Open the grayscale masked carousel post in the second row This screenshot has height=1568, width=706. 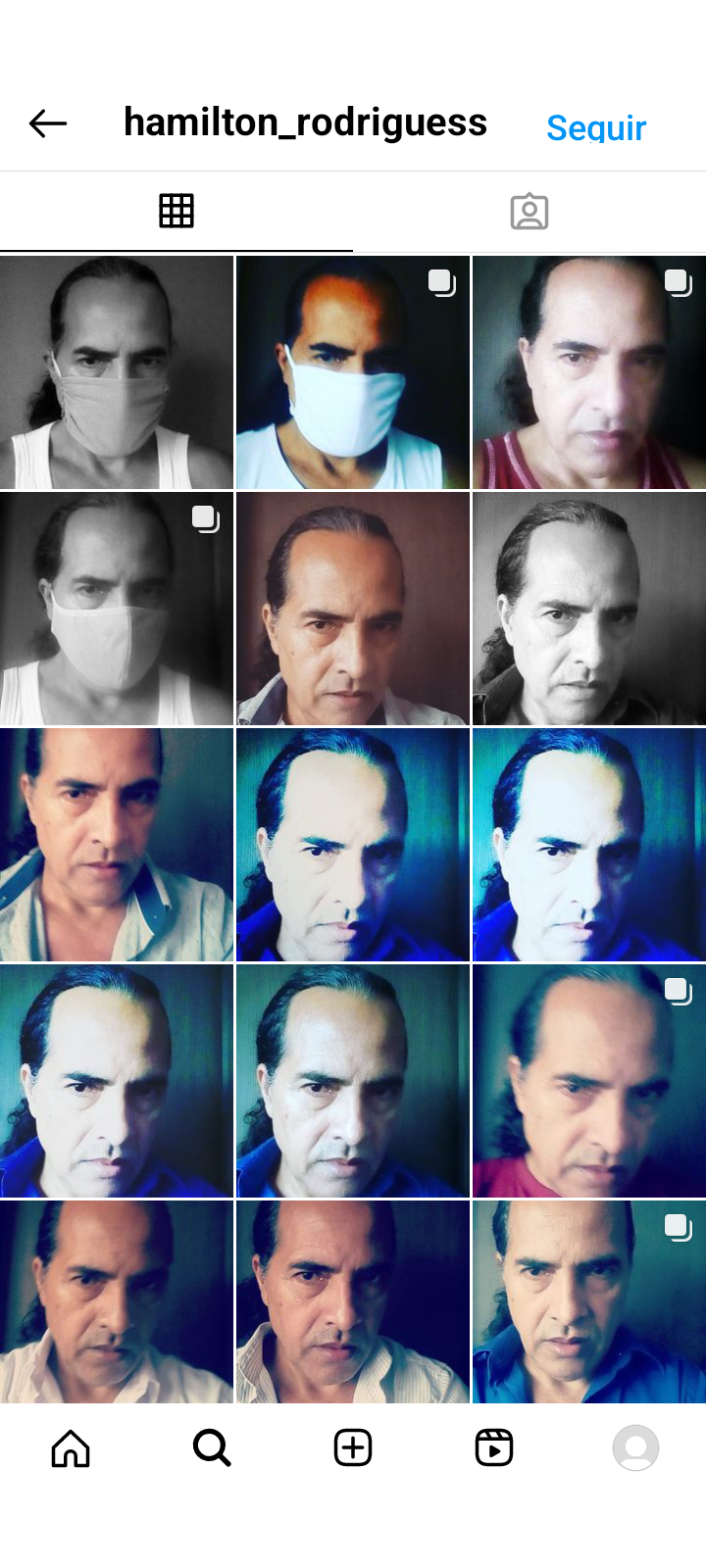117,609
